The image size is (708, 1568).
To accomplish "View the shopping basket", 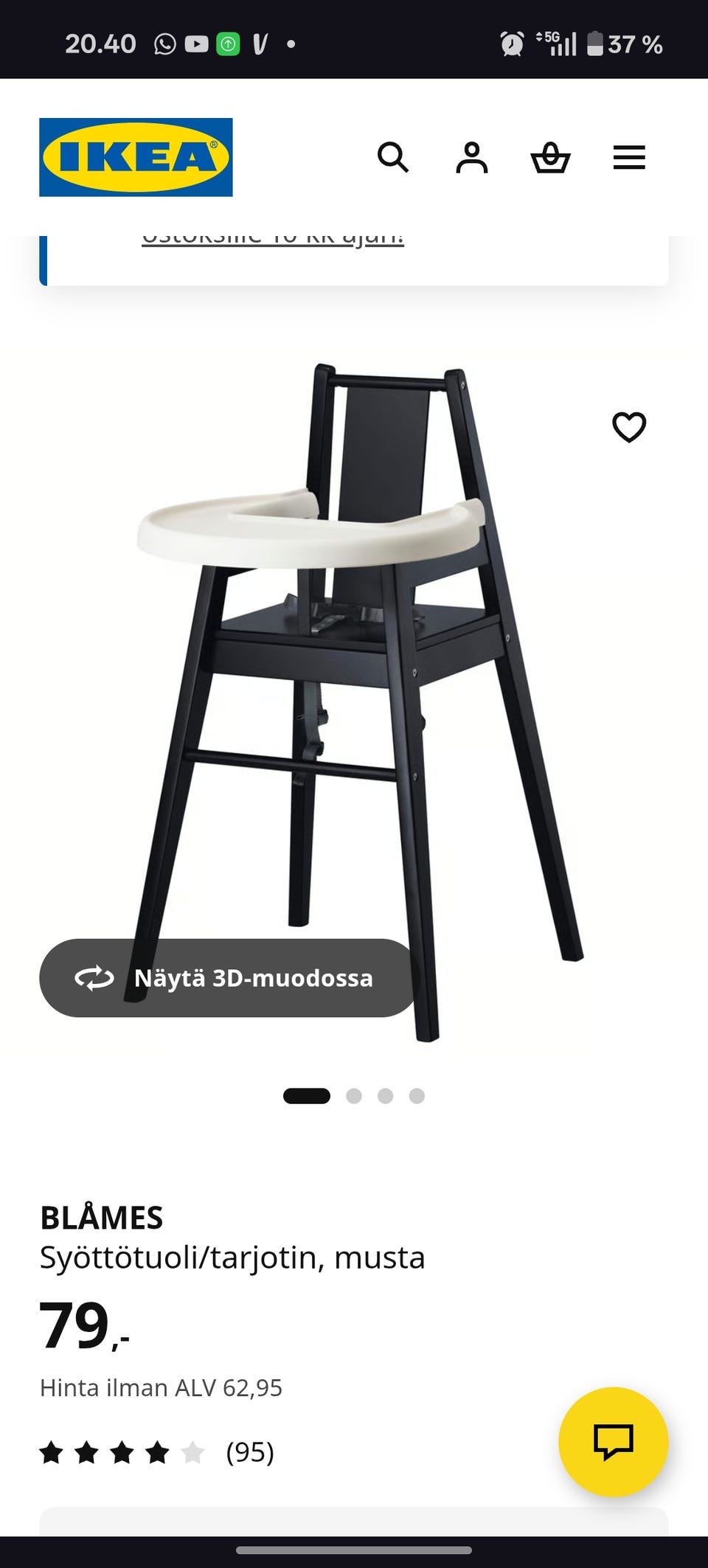I will pos(550,158).
